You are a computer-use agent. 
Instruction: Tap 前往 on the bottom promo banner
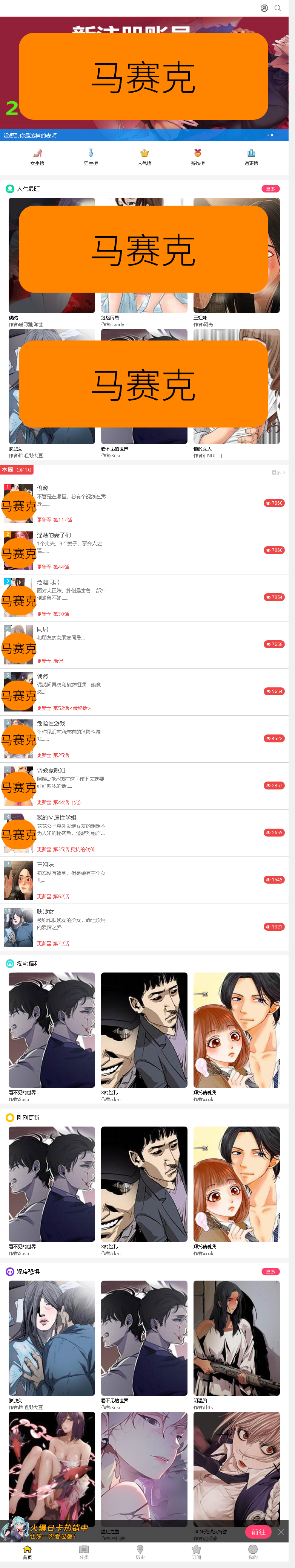(258, 1531)
